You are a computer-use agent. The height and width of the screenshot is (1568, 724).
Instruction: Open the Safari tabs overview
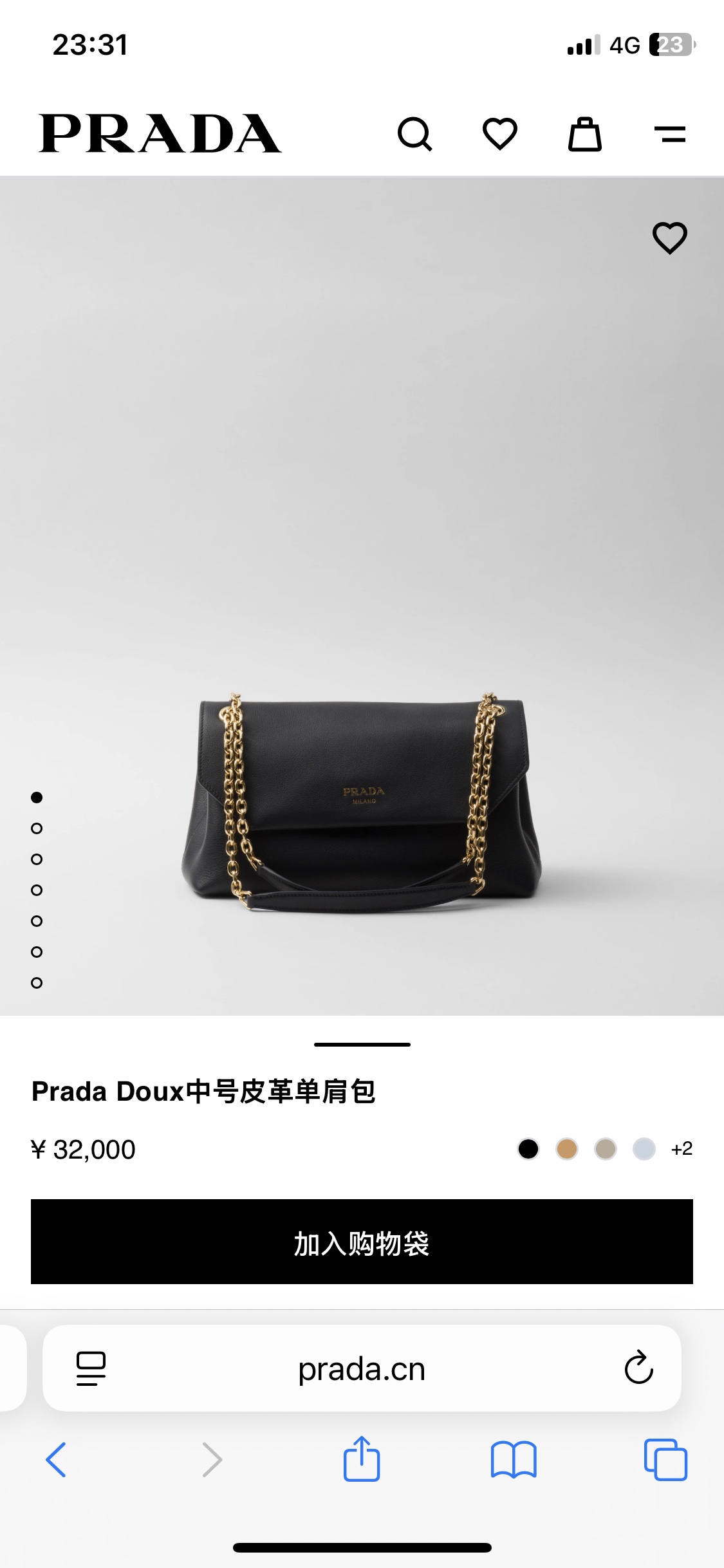point(665,1459)
